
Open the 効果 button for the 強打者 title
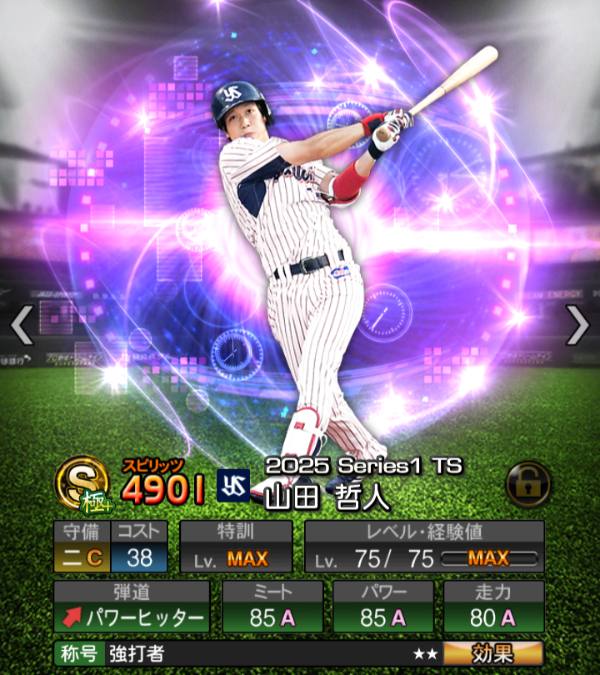[493, 653]
